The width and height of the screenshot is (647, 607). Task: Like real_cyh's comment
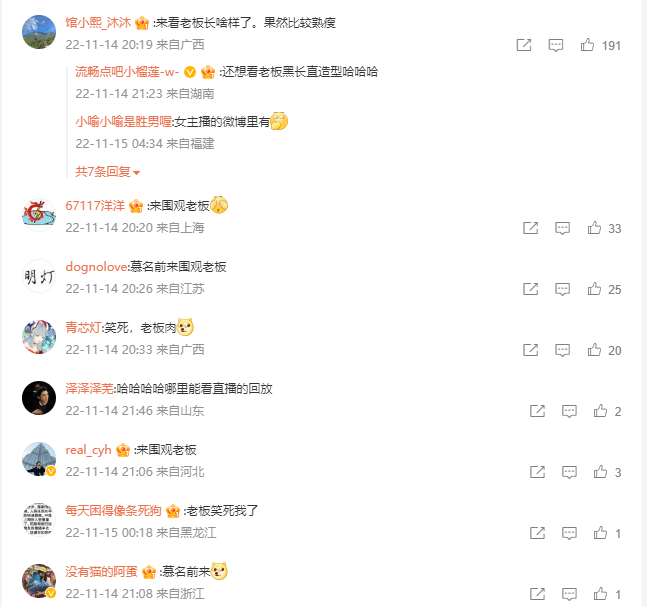(601, 472)
